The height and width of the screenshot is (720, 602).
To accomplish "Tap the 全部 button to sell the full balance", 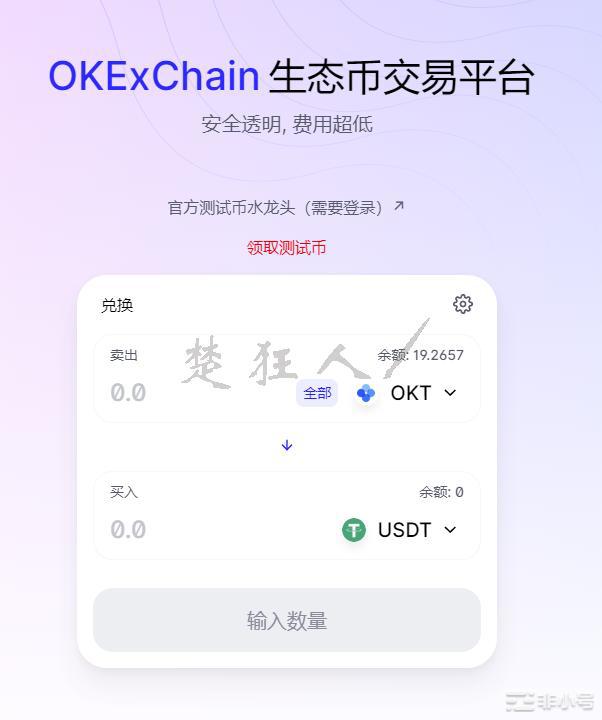I will coord(317,393).
